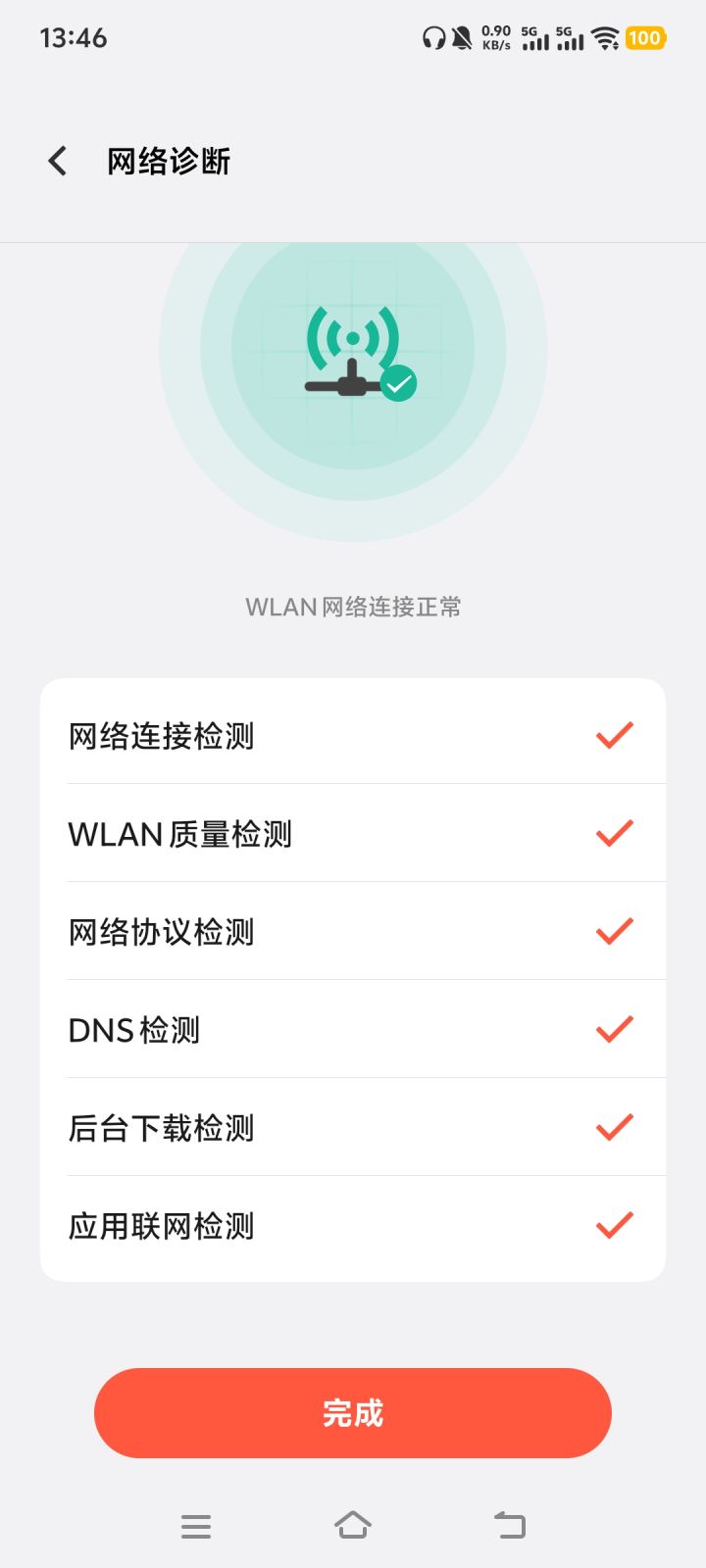Tap the checkmark beside 应用联网检测
Screen dimensions: 706x1568
point(613,1225)
